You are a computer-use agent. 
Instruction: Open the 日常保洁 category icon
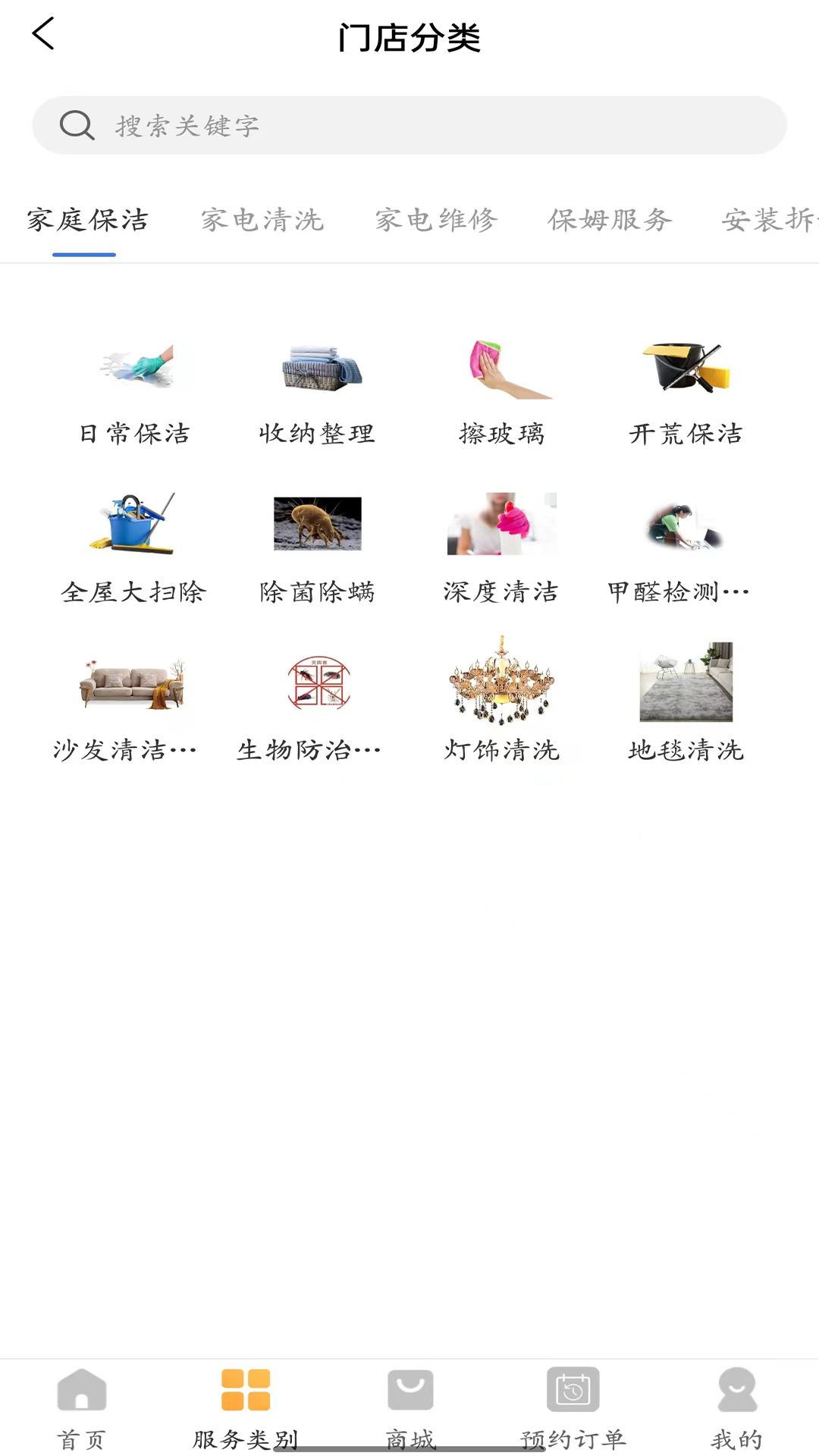point(136,368)
